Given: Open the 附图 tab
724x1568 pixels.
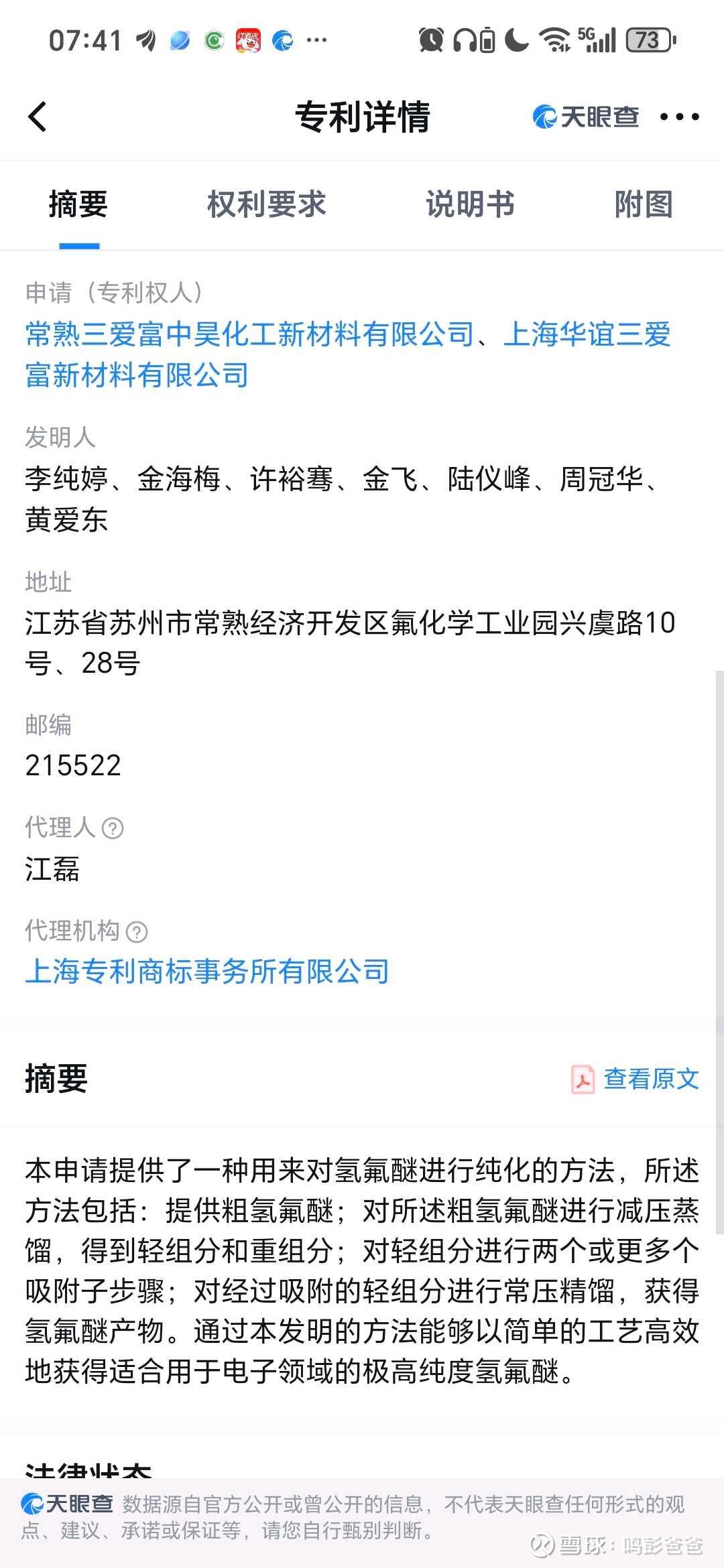Looking at the screenshot, I should pyautogui.click(x=644, y=204).
